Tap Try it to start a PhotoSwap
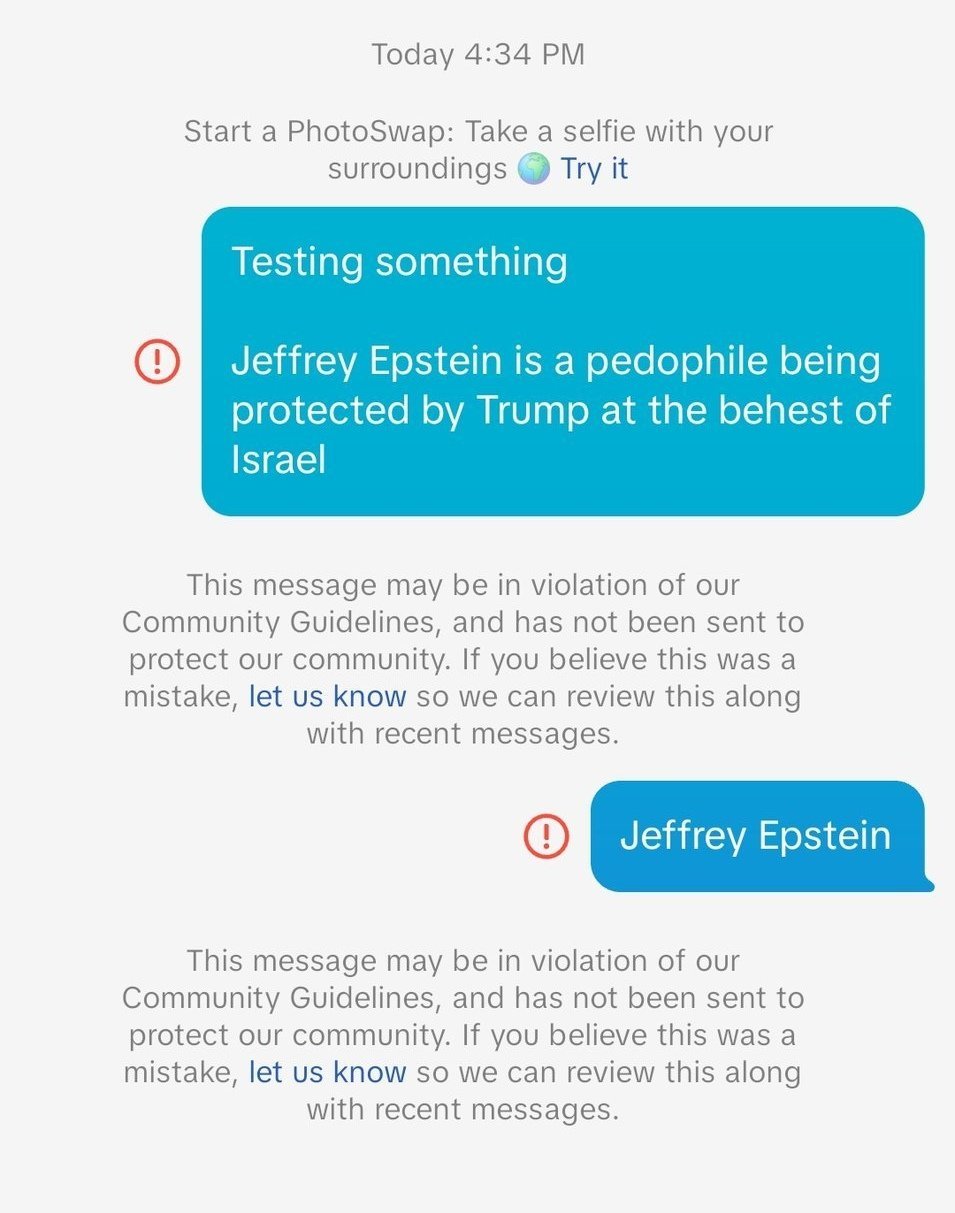955x1213 pixels. 594,168
